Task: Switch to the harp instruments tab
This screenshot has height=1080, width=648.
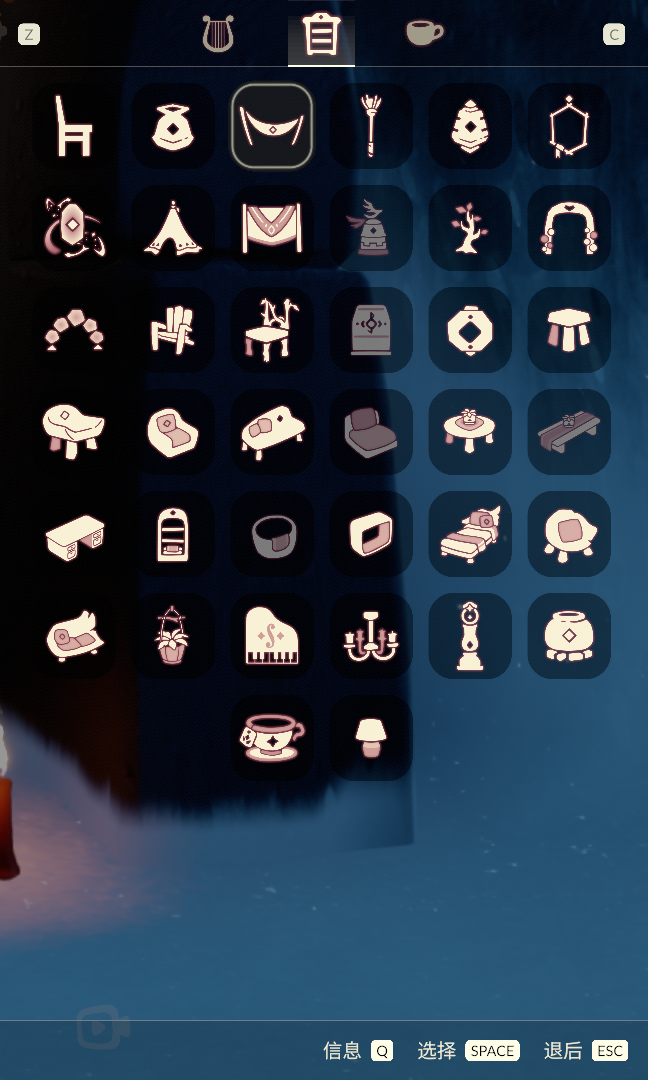Action: (x=217, y=34)
